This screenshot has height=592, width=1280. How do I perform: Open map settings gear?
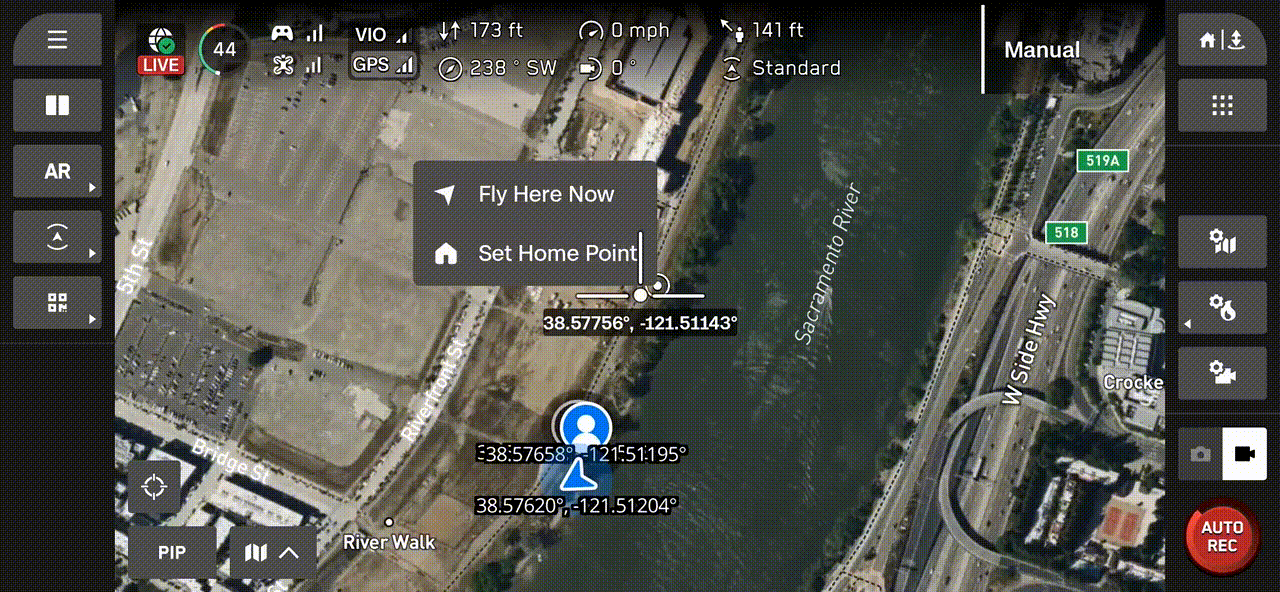1221,243
